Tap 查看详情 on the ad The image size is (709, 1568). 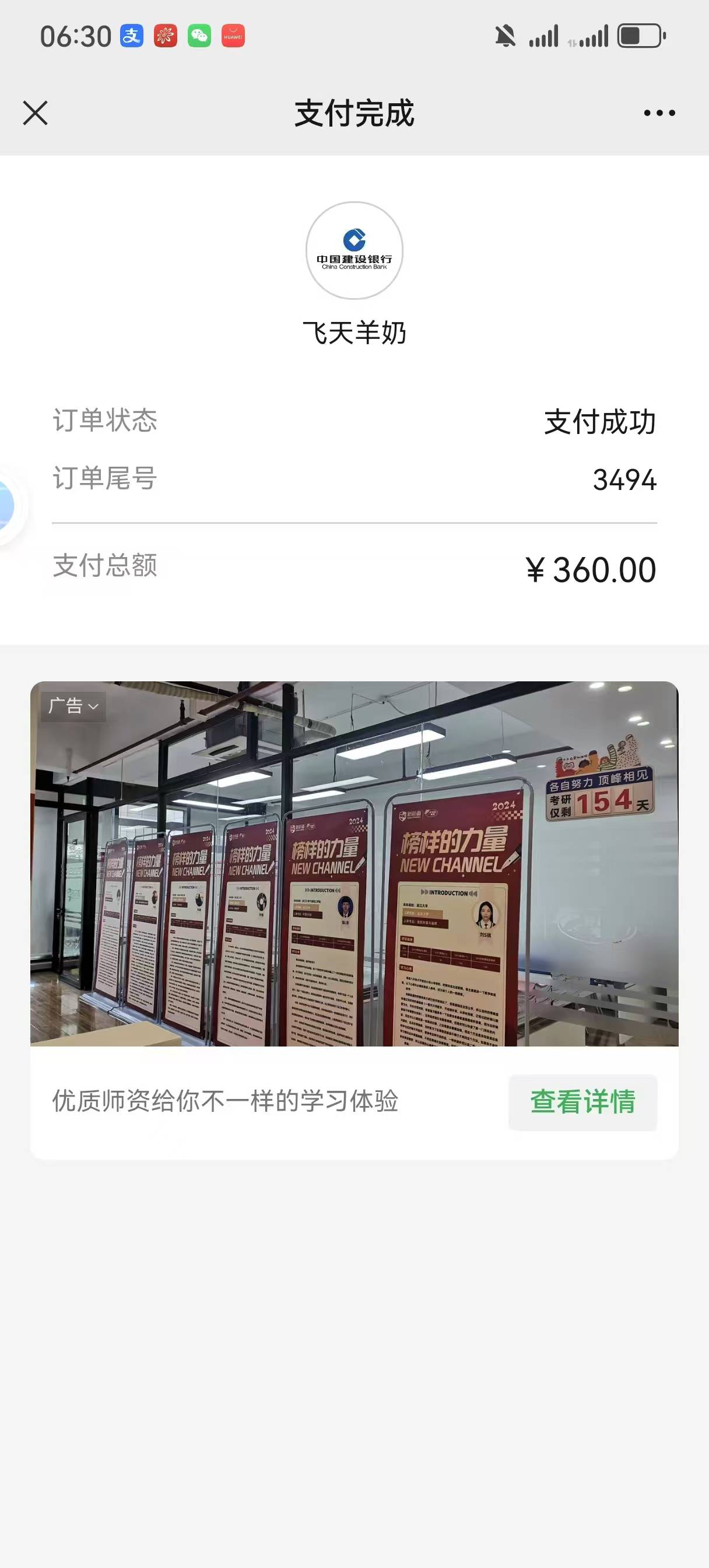(582, 1102)
